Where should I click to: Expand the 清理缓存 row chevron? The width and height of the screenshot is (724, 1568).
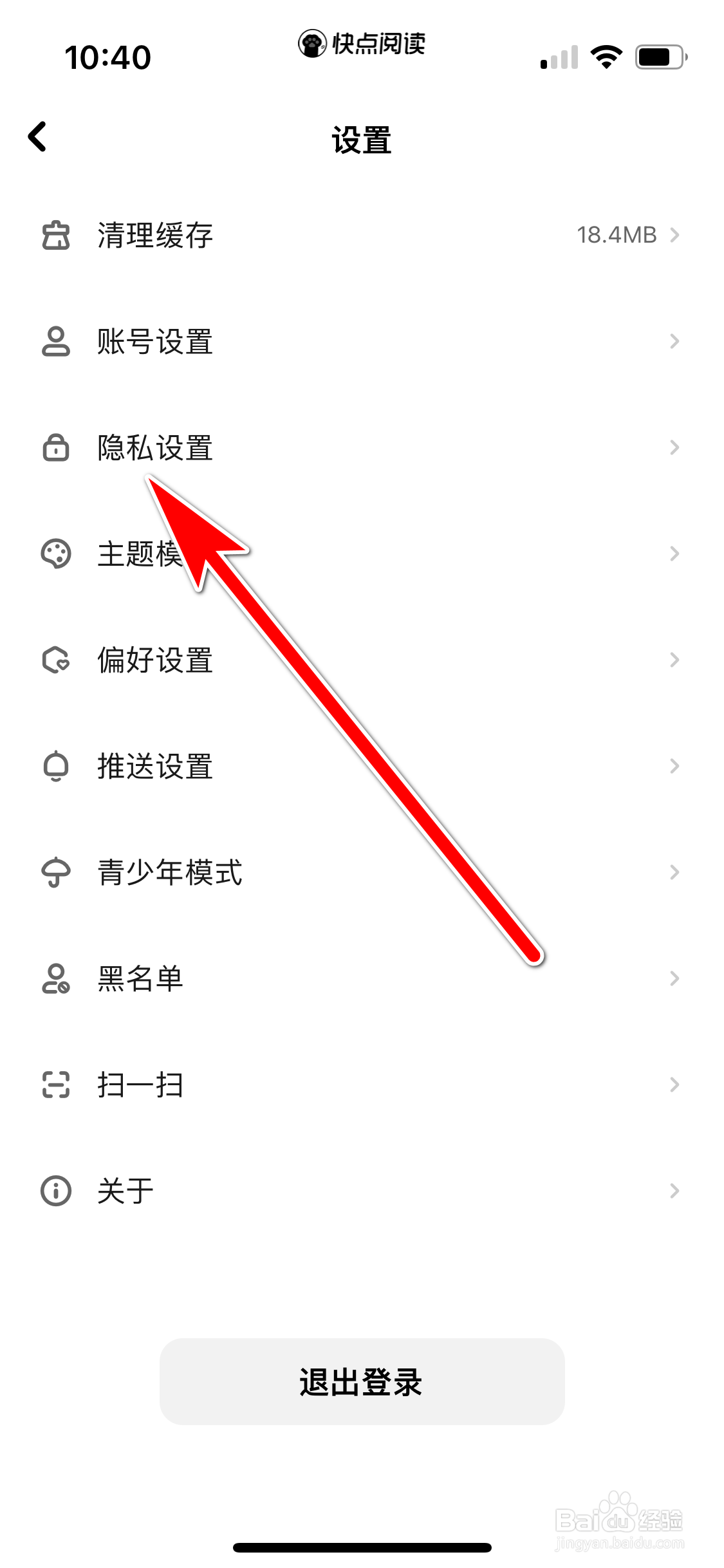point(674,235)
